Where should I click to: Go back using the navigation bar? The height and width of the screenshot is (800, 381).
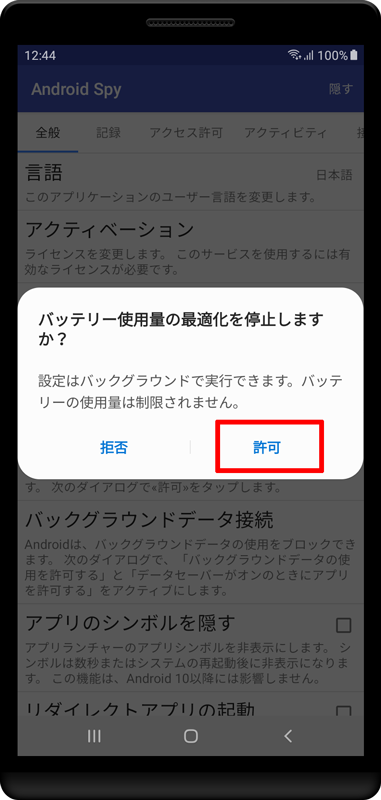pyautogui.click(x=288, y=735)
